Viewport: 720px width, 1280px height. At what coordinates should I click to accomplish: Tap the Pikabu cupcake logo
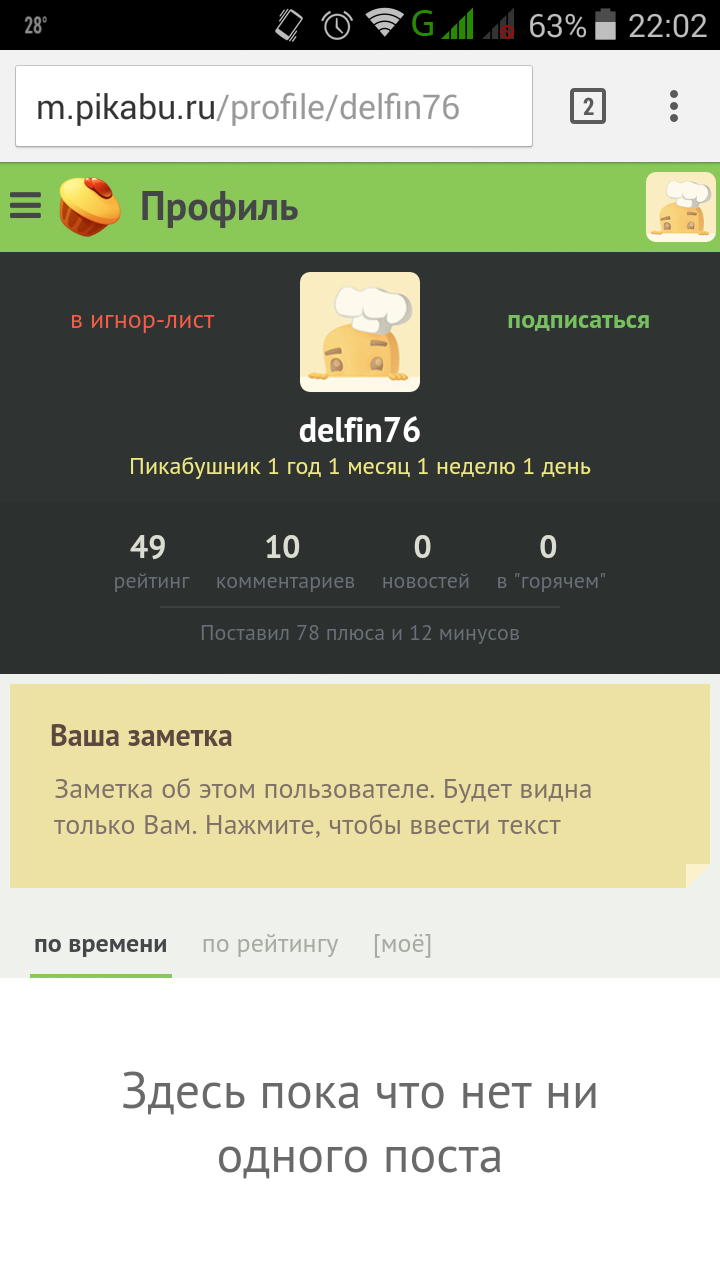89,206
